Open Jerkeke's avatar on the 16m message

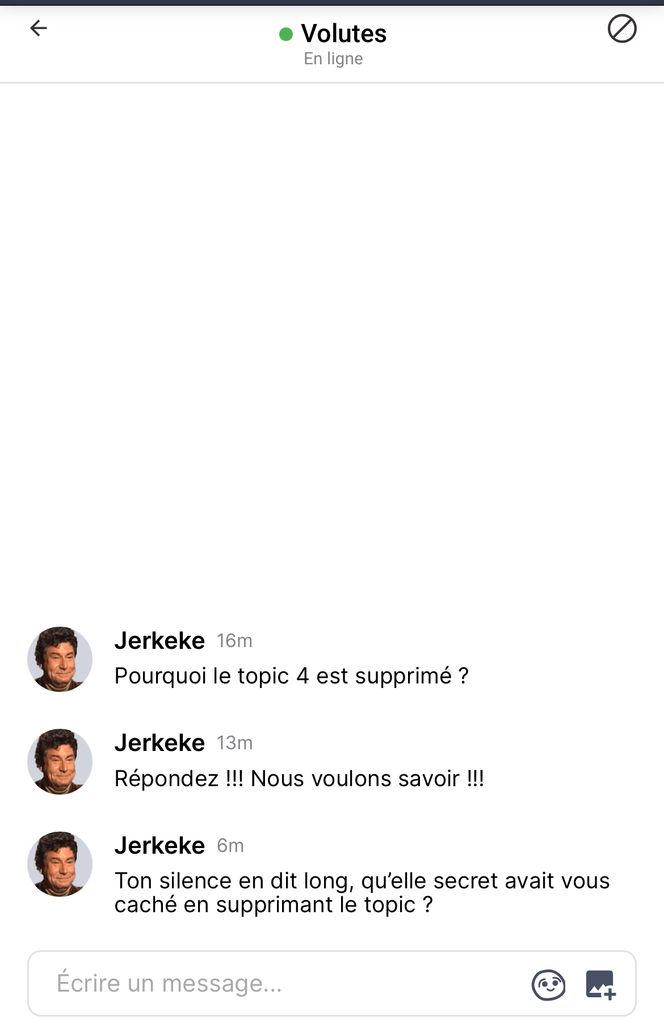pos(60,659)
